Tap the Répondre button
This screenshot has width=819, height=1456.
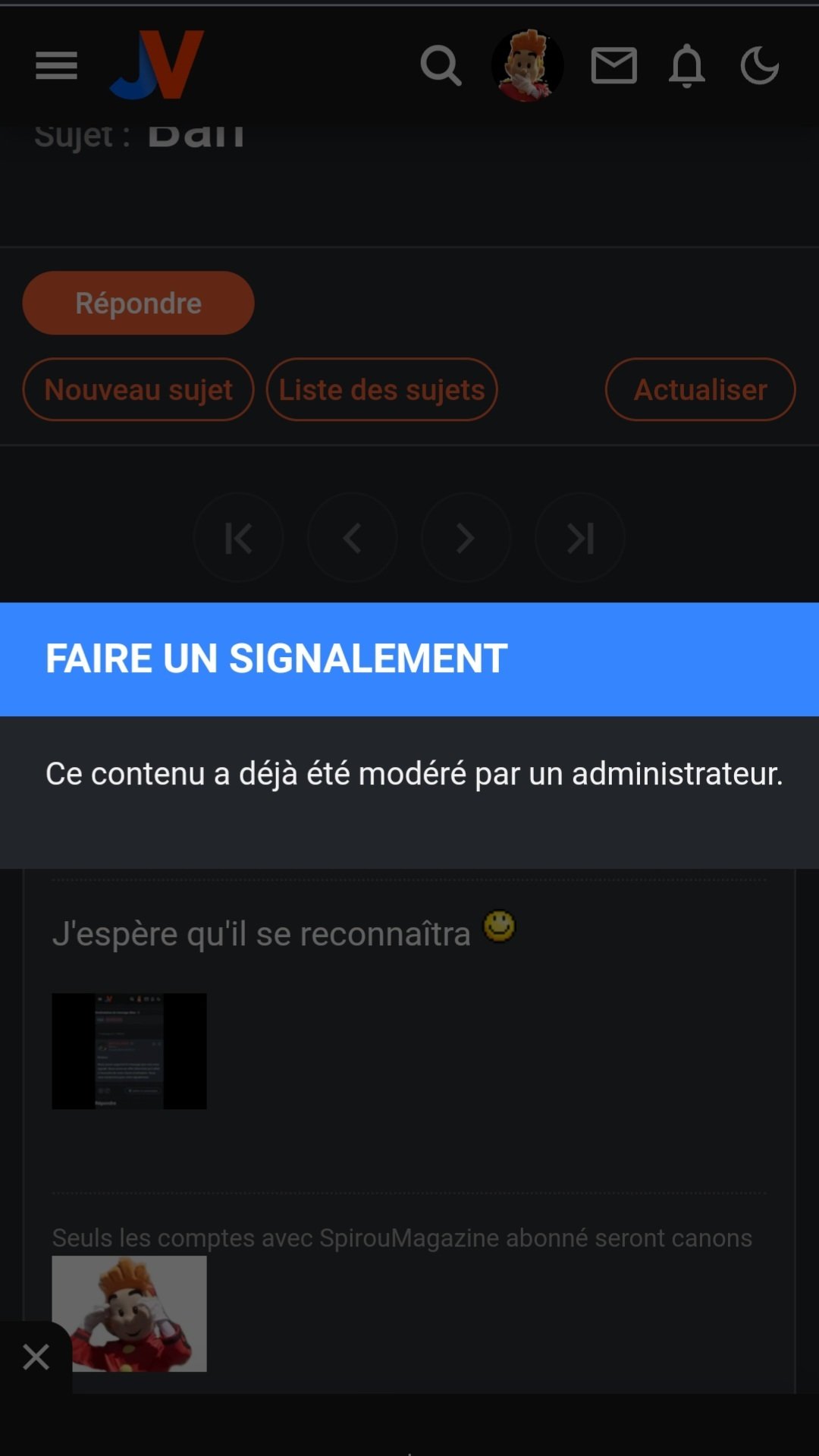click(x=138, y=303)
